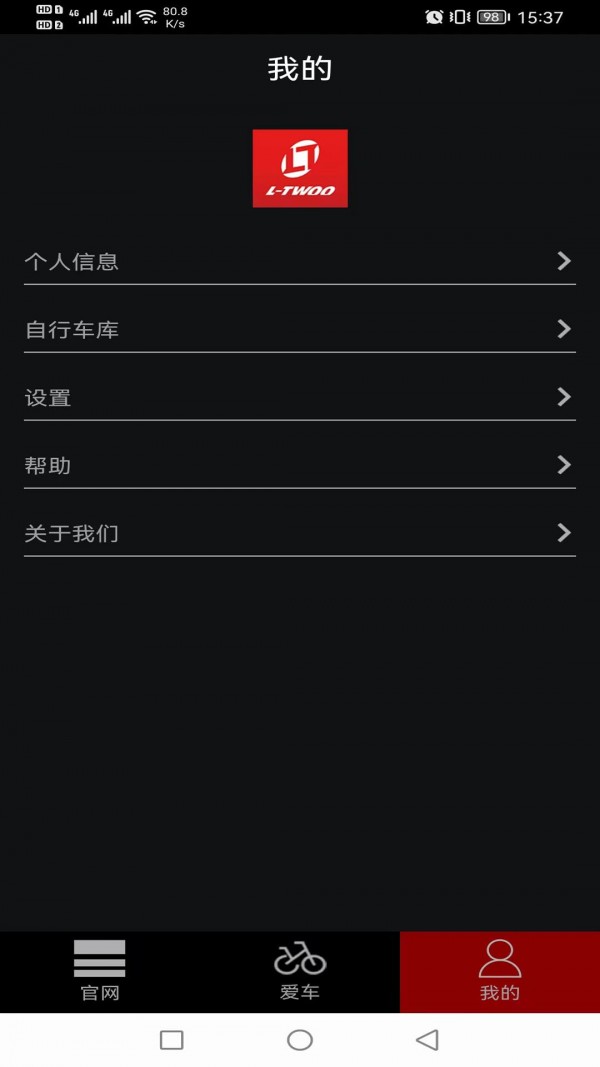Tap the system back button

(x=427, y=1040)
